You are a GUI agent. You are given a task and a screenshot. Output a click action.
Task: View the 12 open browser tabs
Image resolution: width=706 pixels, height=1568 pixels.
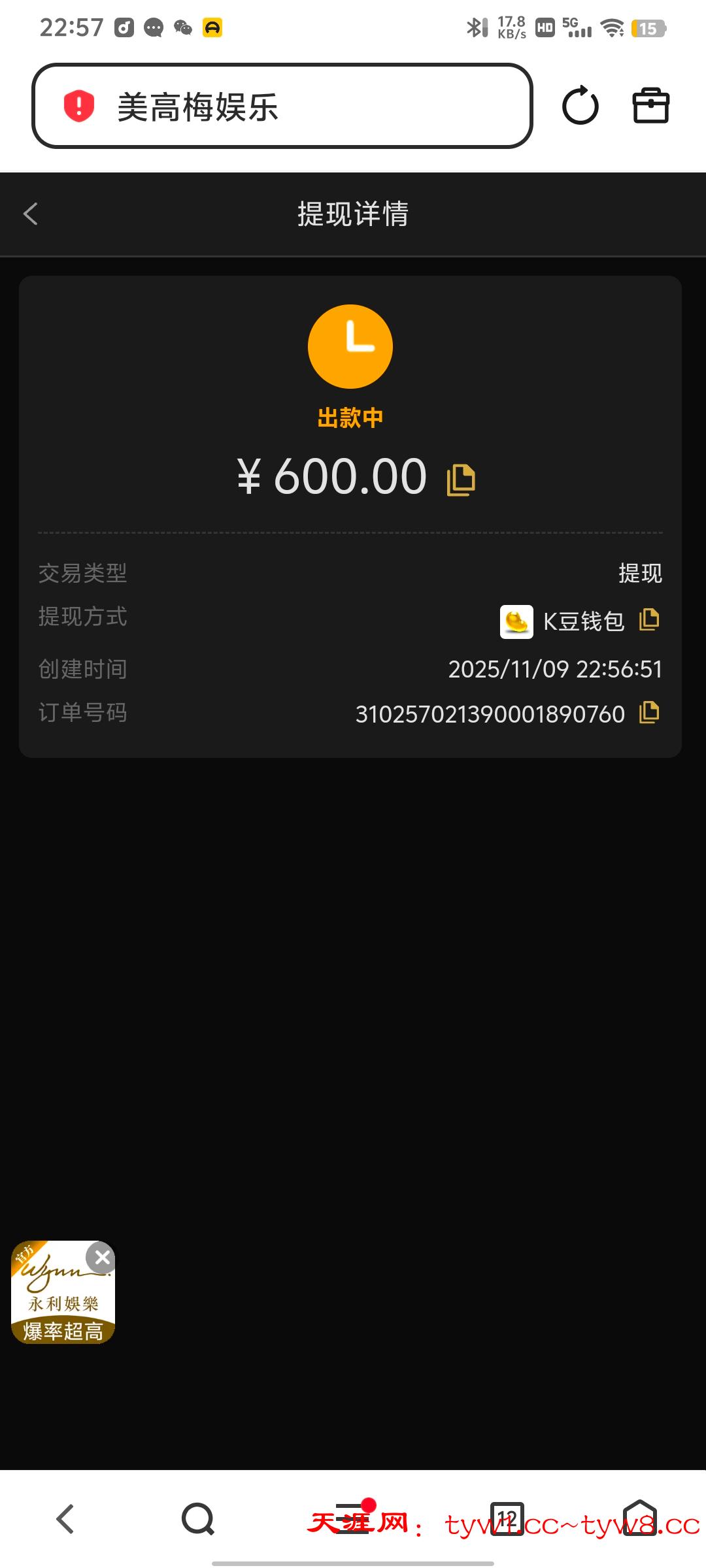click(507, 1518)
